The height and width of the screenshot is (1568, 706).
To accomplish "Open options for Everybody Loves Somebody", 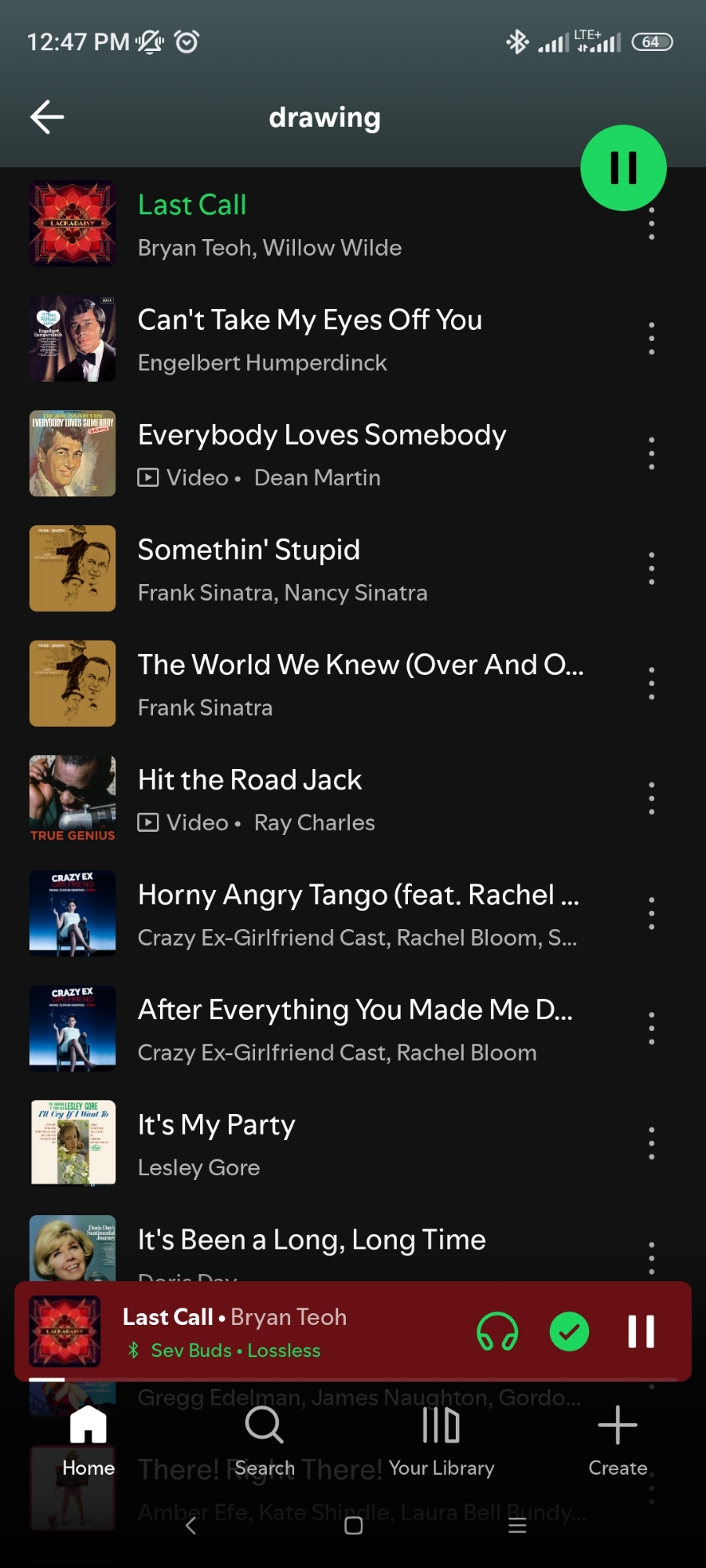I will point(651,454).
